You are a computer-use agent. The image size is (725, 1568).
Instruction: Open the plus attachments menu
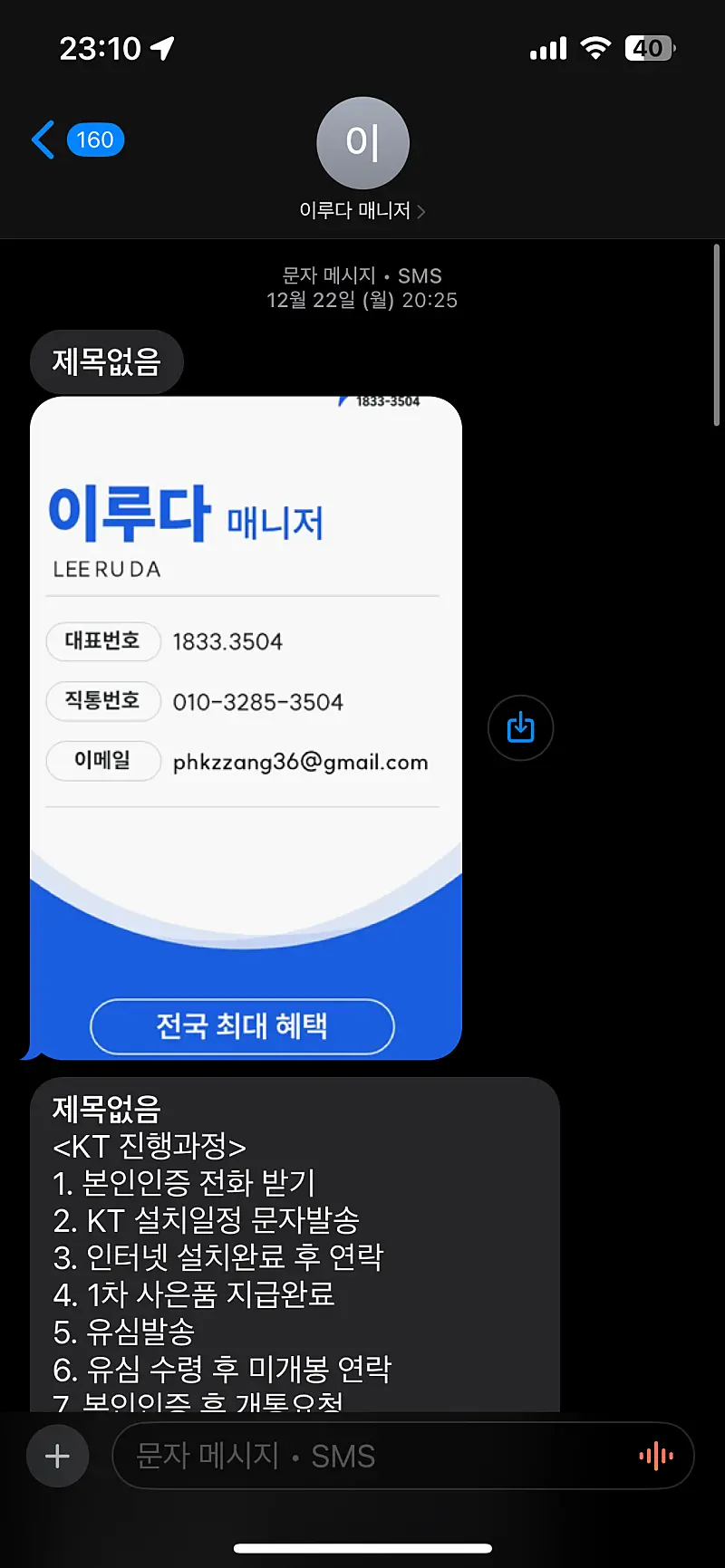pyautogui.click(x=57, y=1456)
